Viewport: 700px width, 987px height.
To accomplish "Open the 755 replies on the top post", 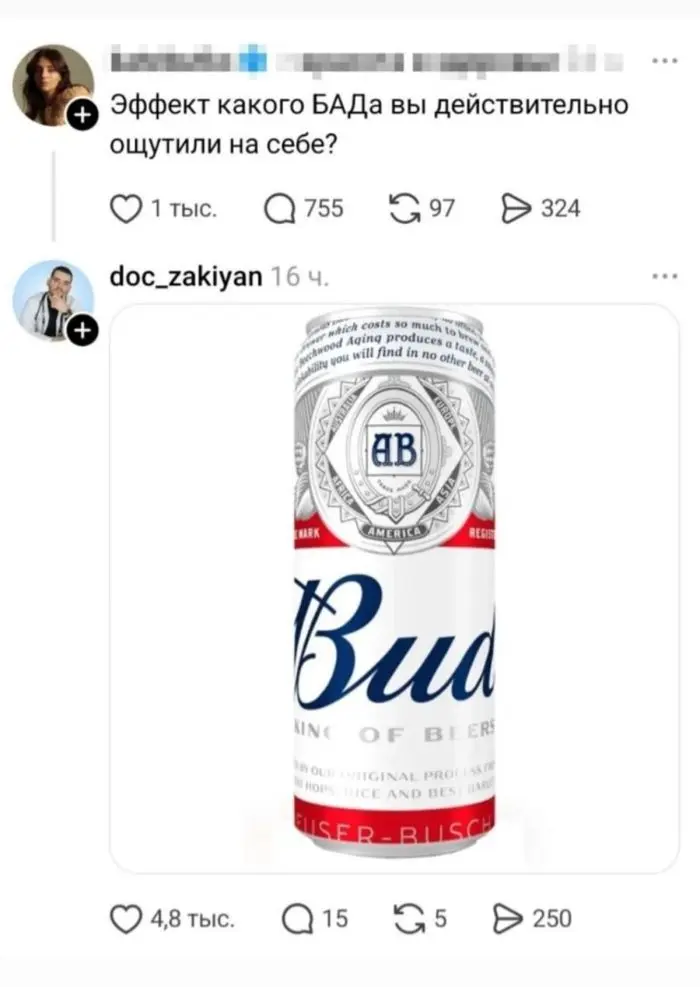I will (280, 209).
